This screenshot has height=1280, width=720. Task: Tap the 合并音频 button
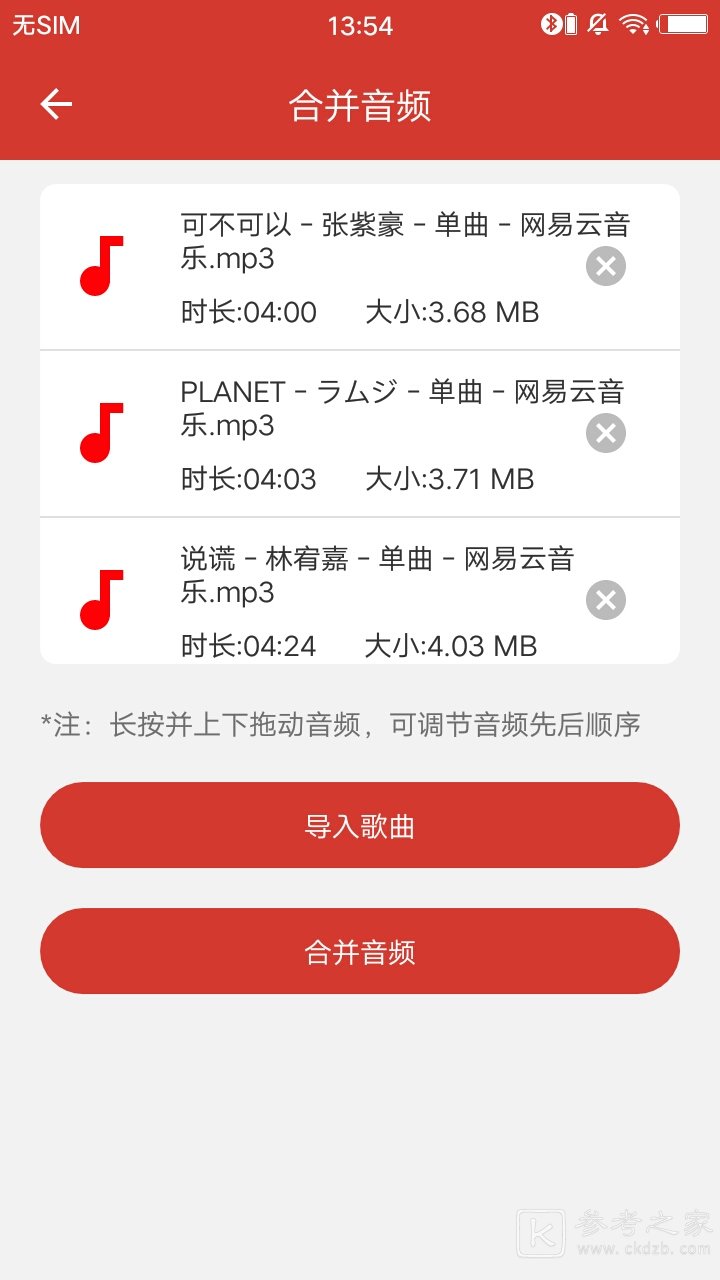360,952
